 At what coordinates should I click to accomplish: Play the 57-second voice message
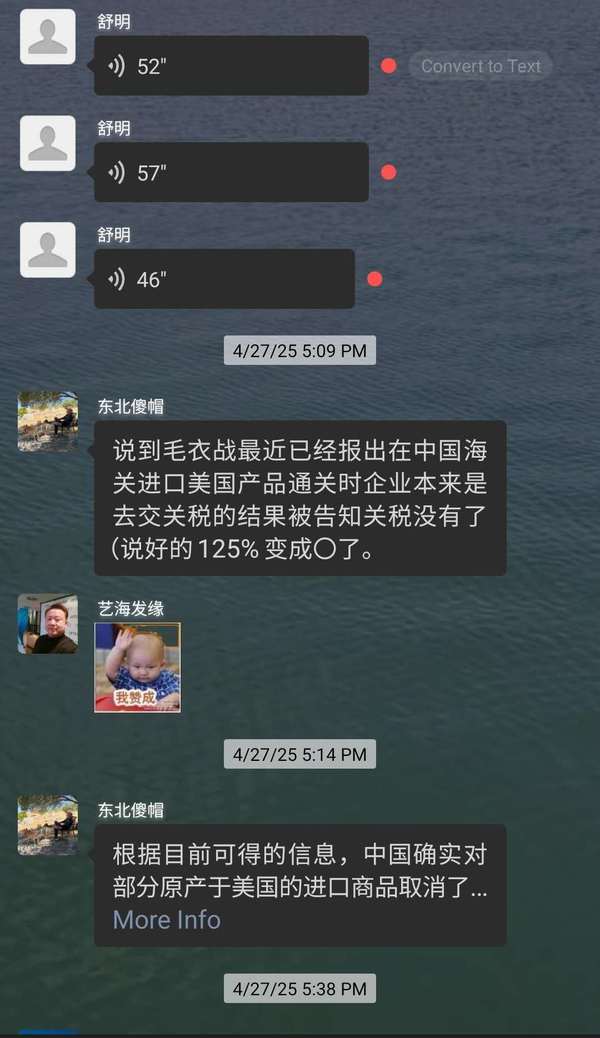pyautogui.click(x=231, y=172)
